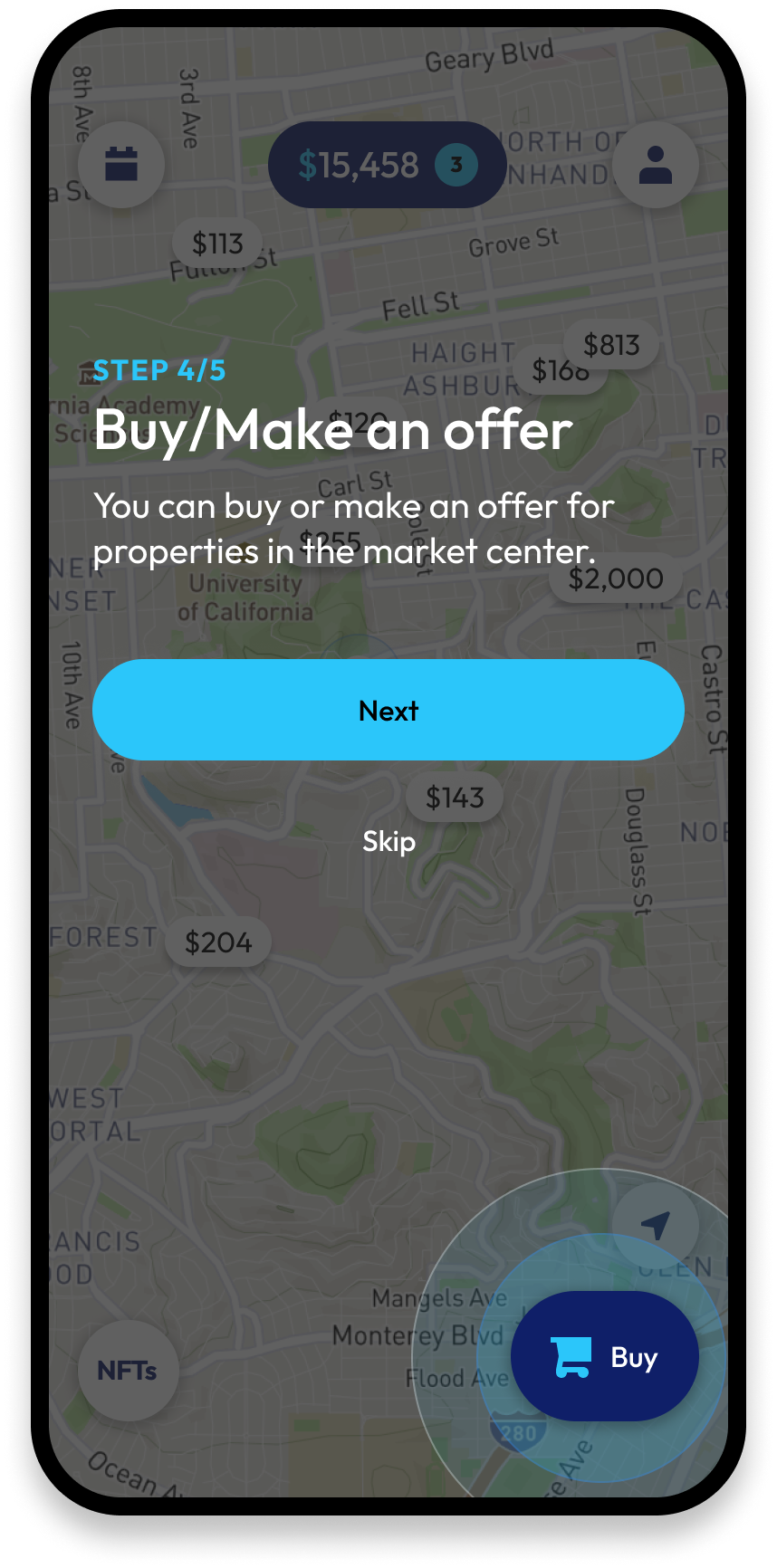
Task: Tap Next to continue the tutorial
Action: 388,710
